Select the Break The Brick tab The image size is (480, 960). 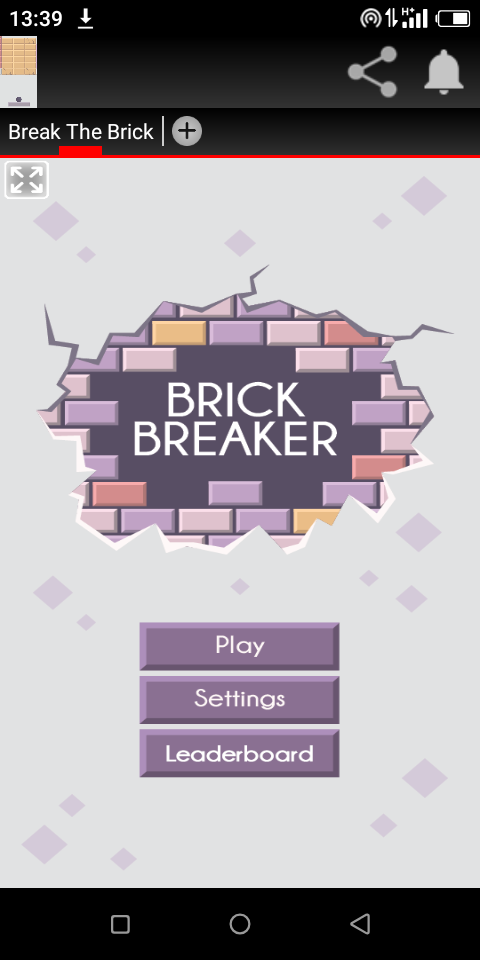point(81,132)
